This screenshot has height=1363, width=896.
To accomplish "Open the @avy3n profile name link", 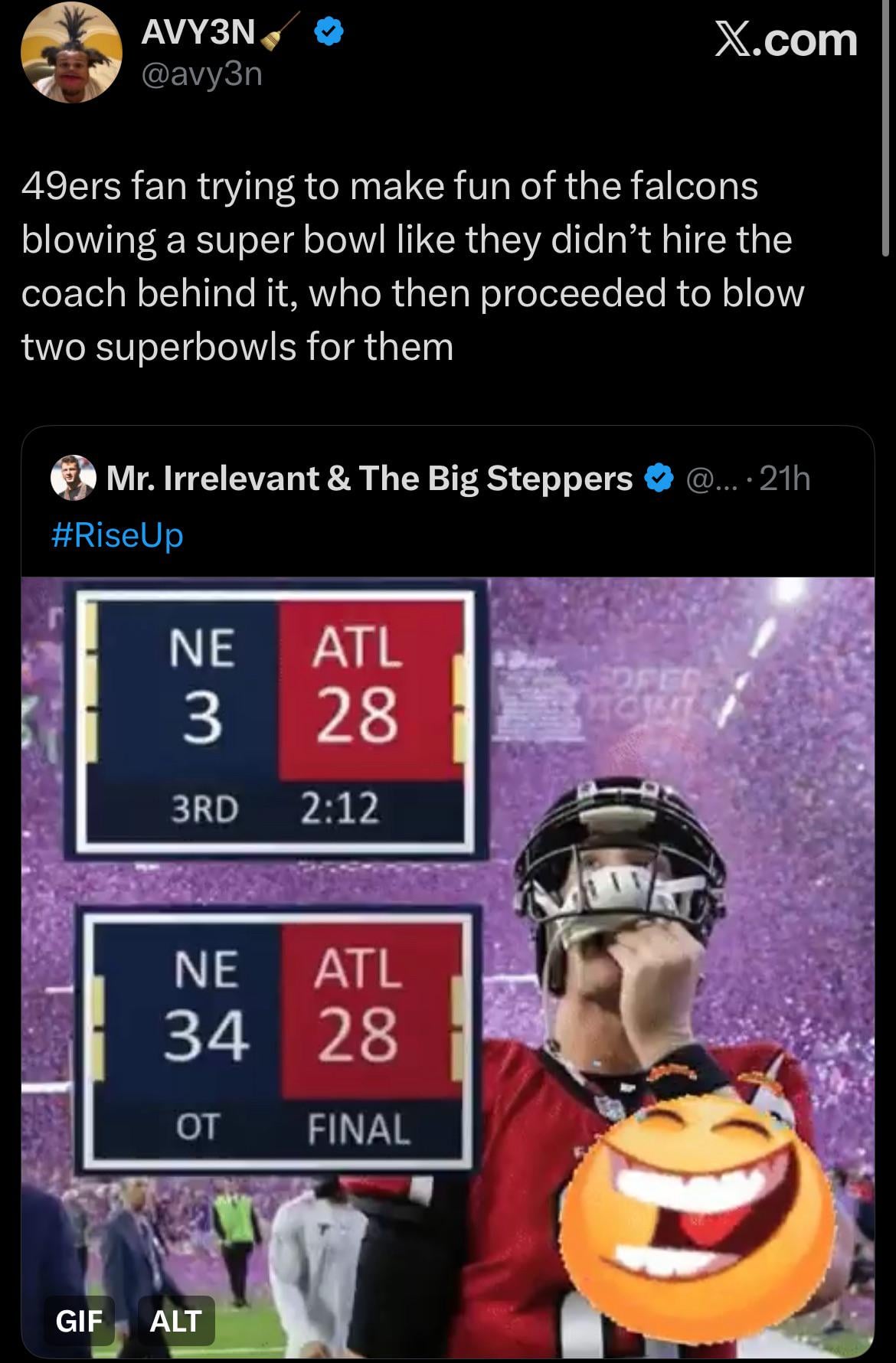I will [202, 74].
